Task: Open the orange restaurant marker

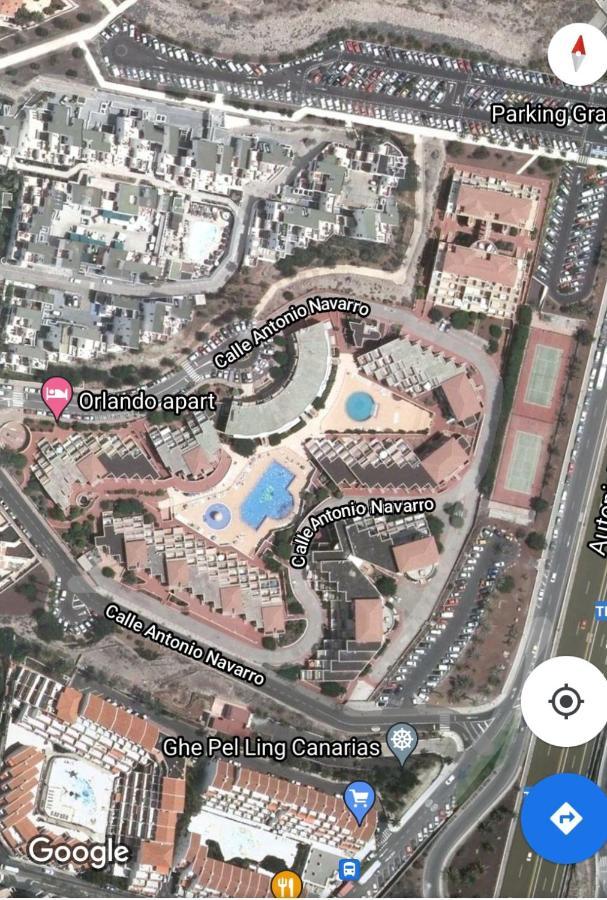Action: tap(286, 884)
